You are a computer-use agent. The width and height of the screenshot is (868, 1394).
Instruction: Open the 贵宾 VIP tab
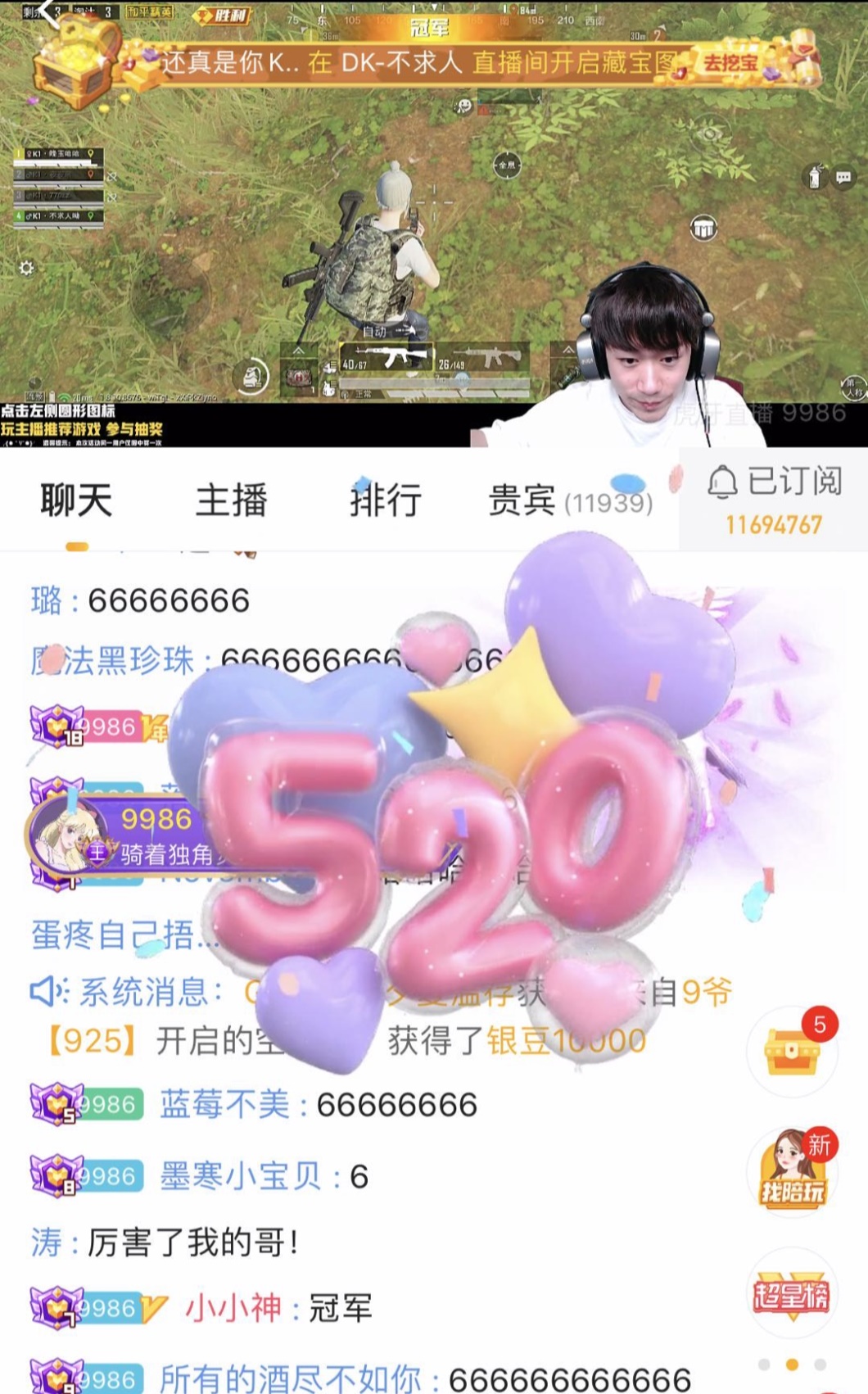tap(570, 500)
